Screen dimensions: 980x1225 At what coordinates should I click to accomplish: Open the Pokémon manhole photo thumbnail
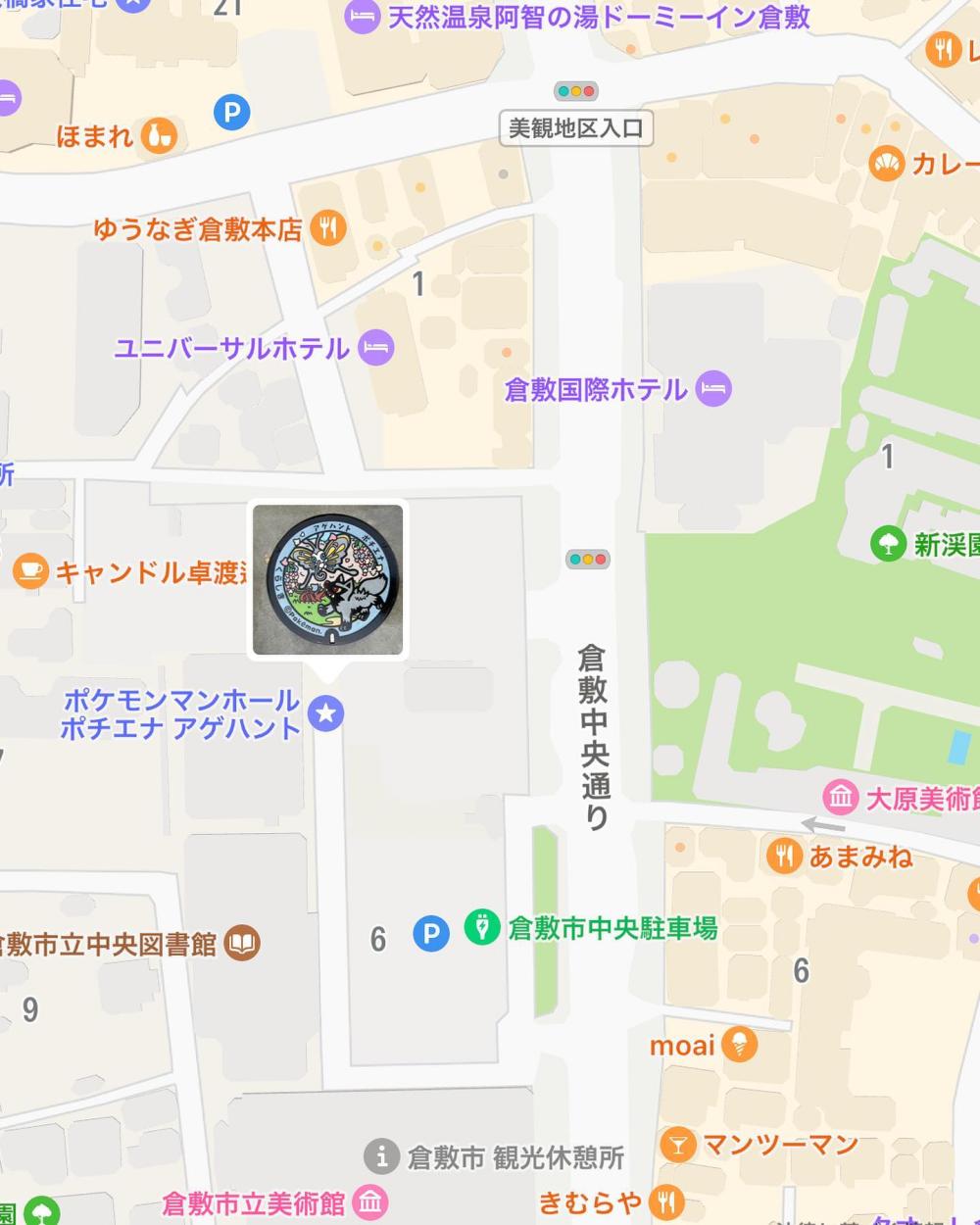(327, 579)
